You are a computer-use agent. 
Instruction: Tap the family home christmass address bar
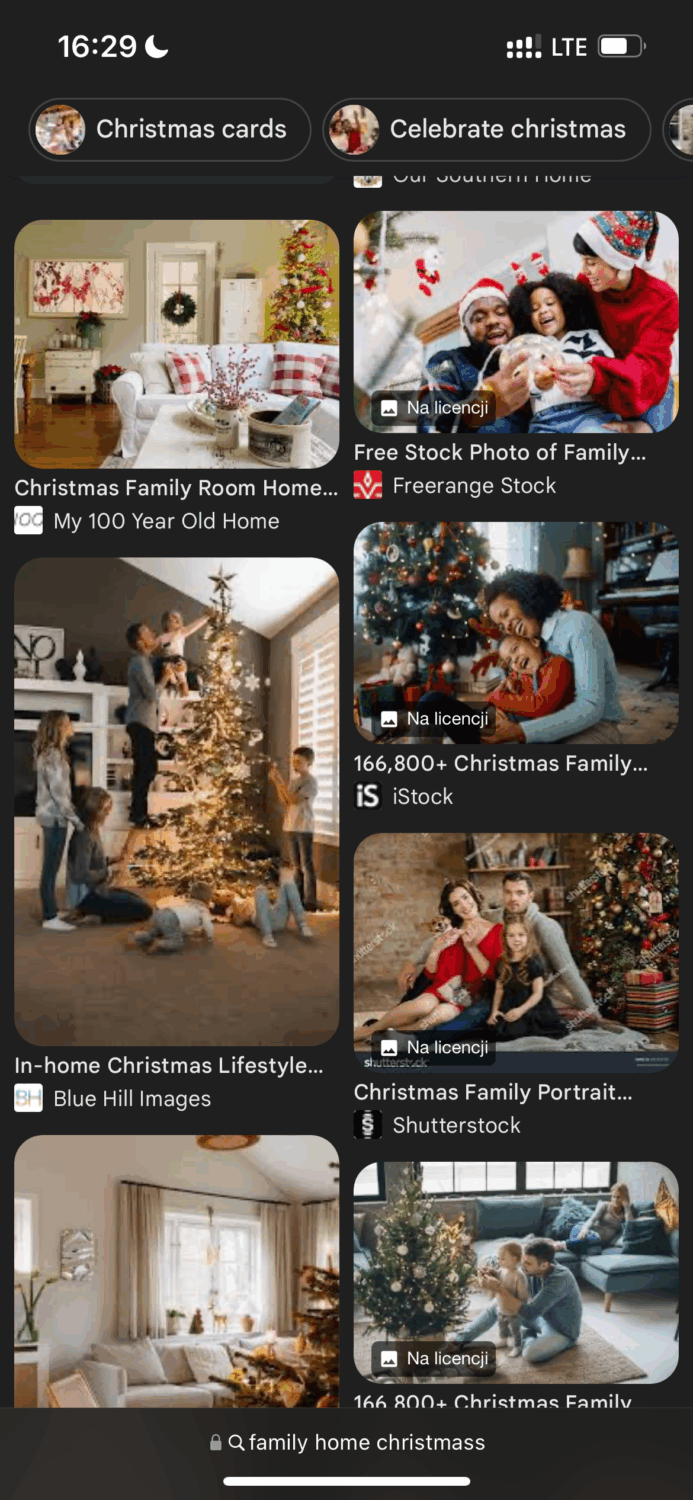point(347,1442)
